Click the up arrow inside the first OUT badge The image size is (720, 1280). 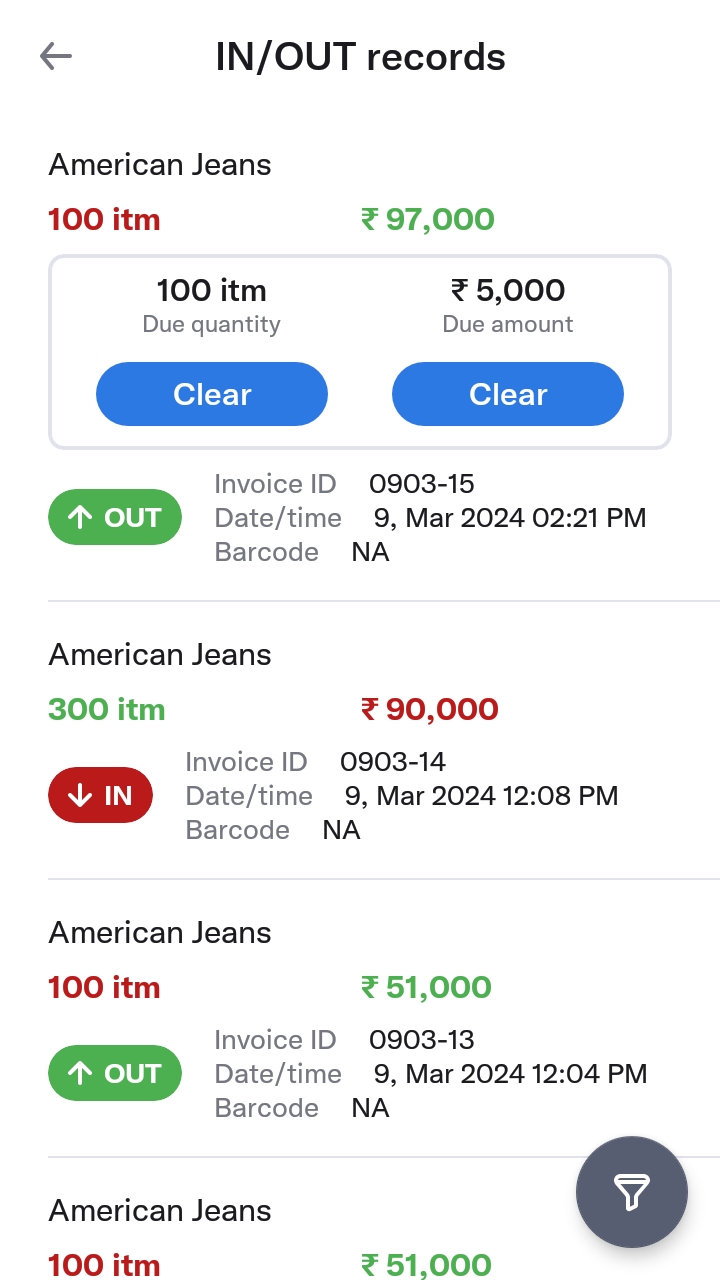click(x=82, y=517)
